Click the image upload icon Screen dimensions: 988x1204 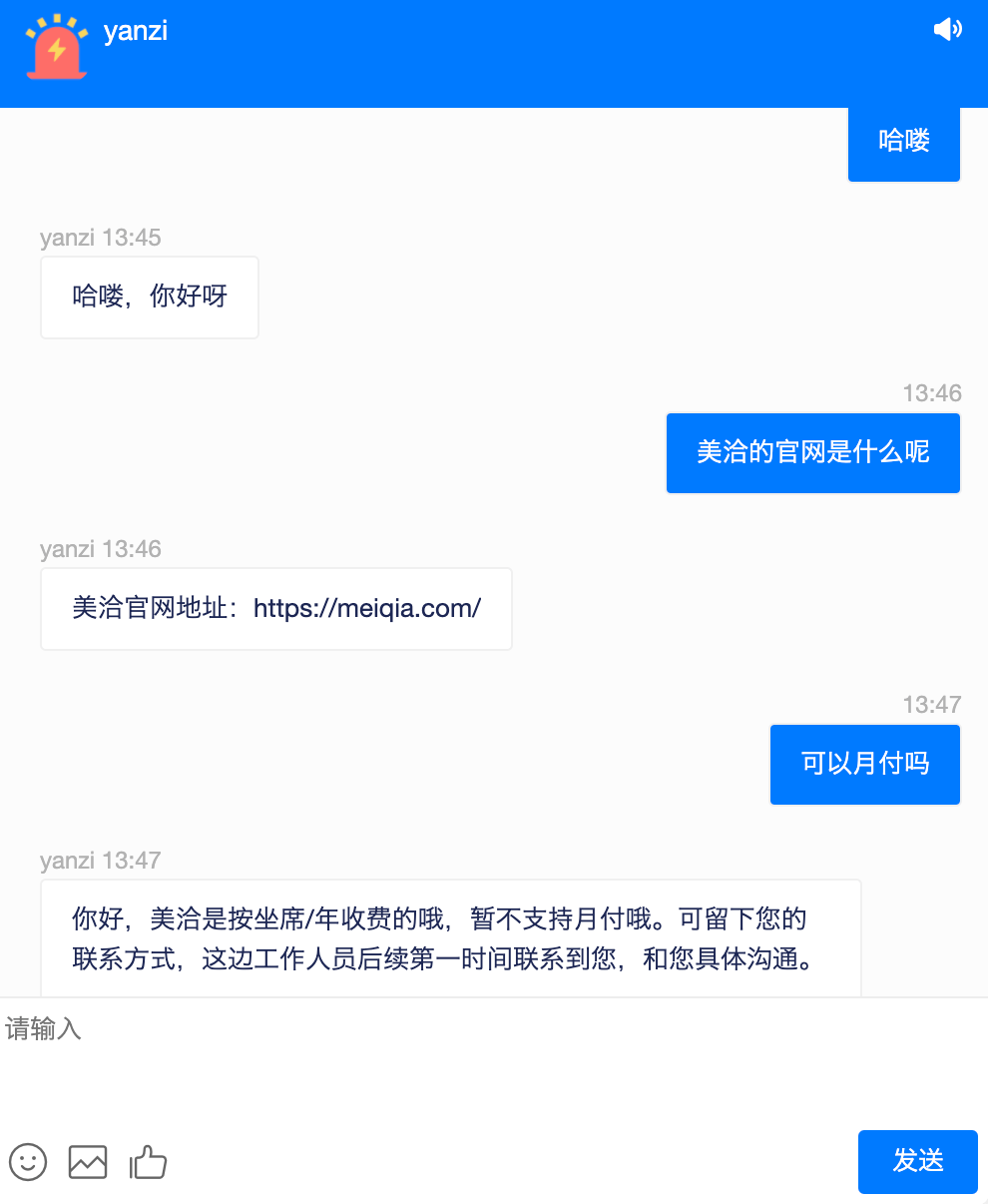point(87,1162)
